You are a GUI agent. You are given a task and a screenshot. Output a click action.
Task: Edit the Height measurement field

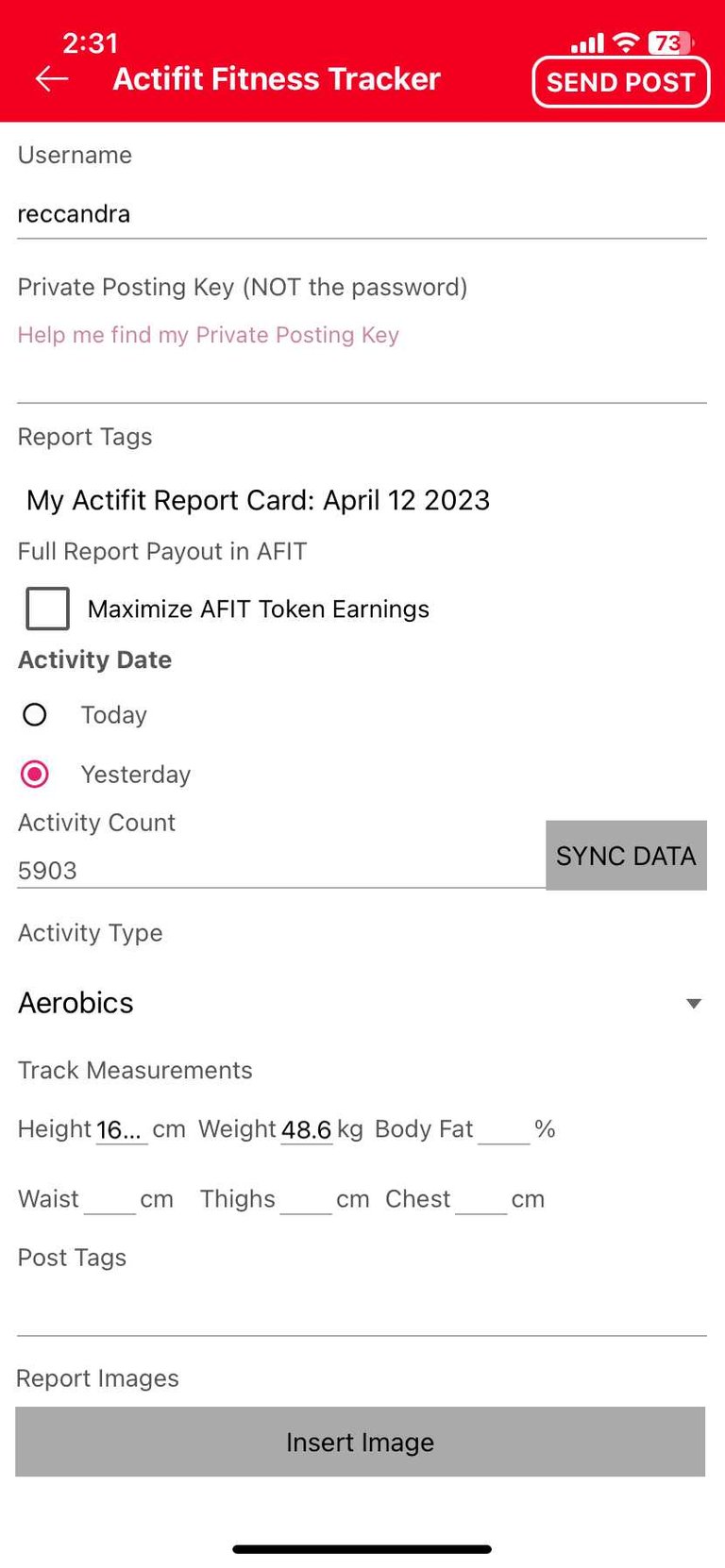[x=122, y=1129]
